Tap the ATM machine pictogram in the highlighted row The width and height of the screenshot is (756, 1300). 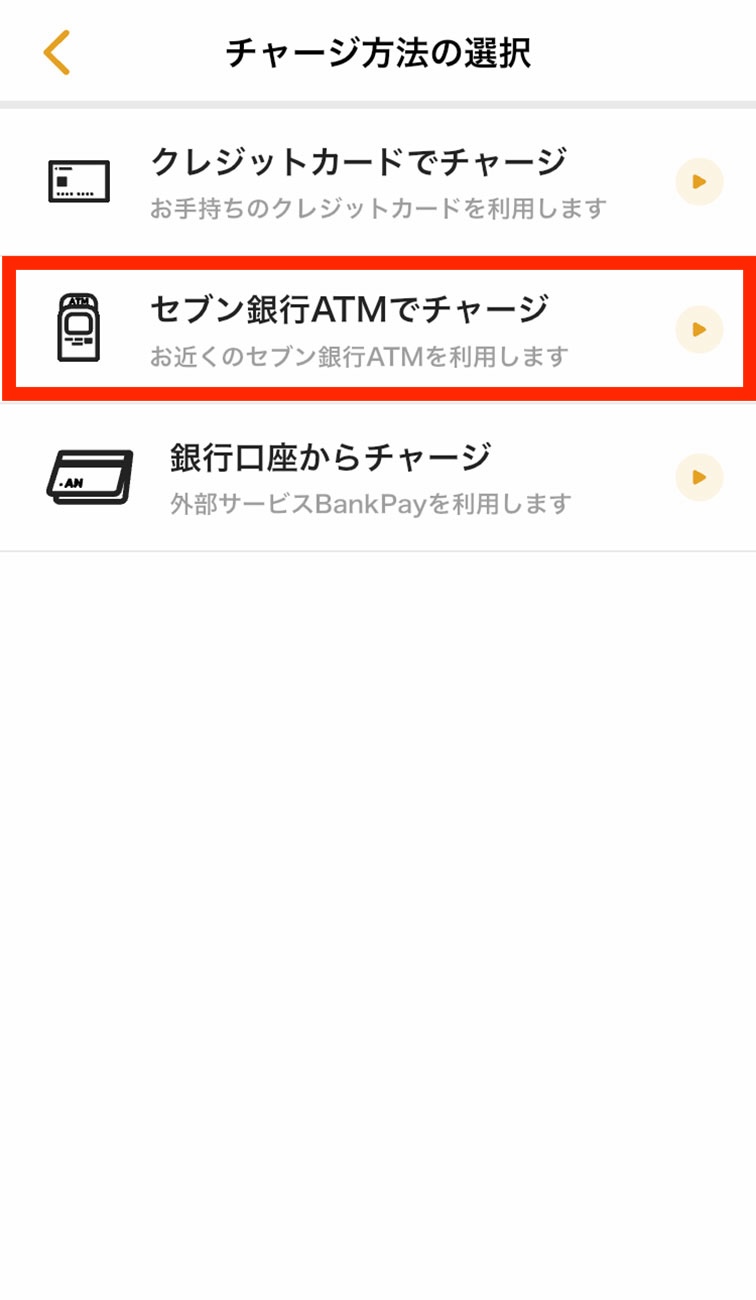(80, 328)
